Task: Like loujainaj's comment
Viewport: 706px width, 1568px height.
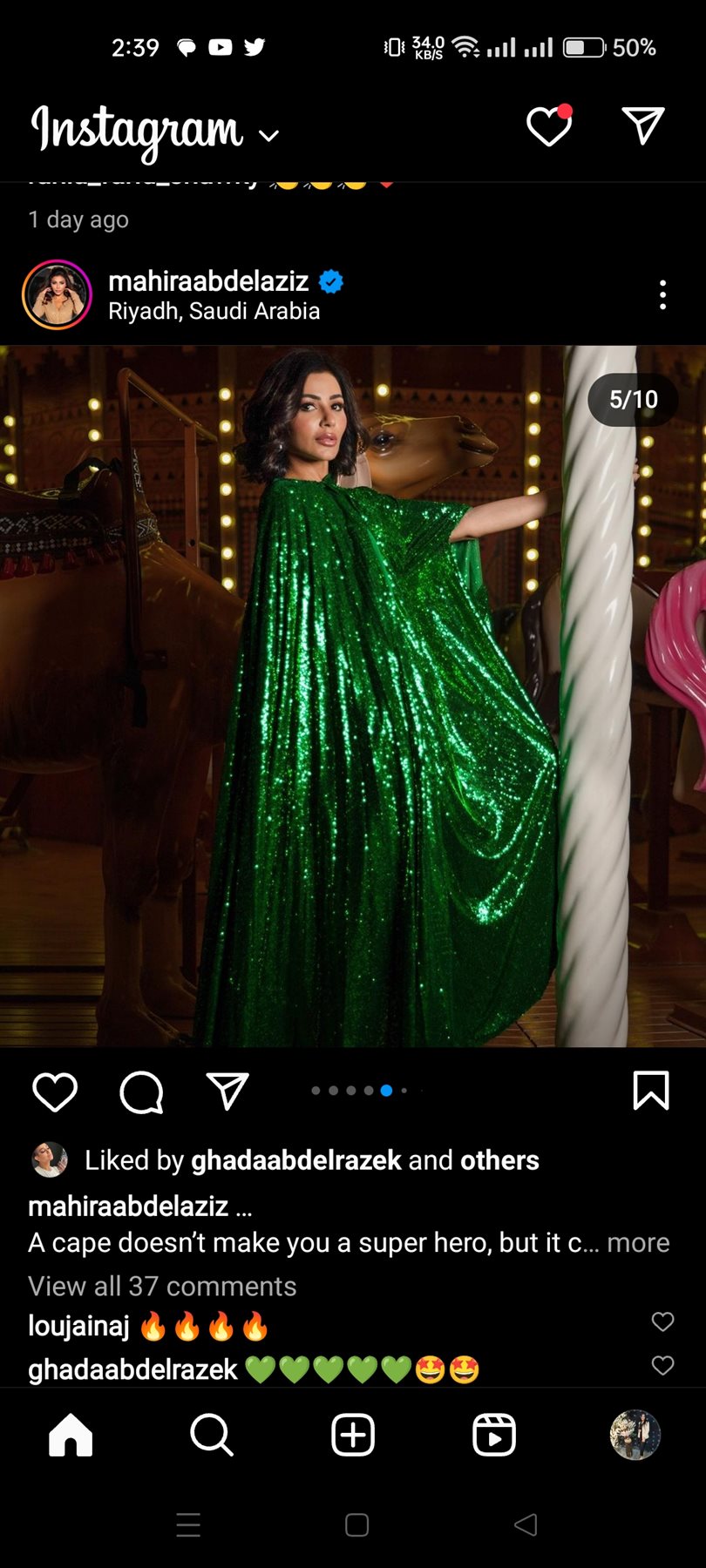Action: (x=662, y=1321)
